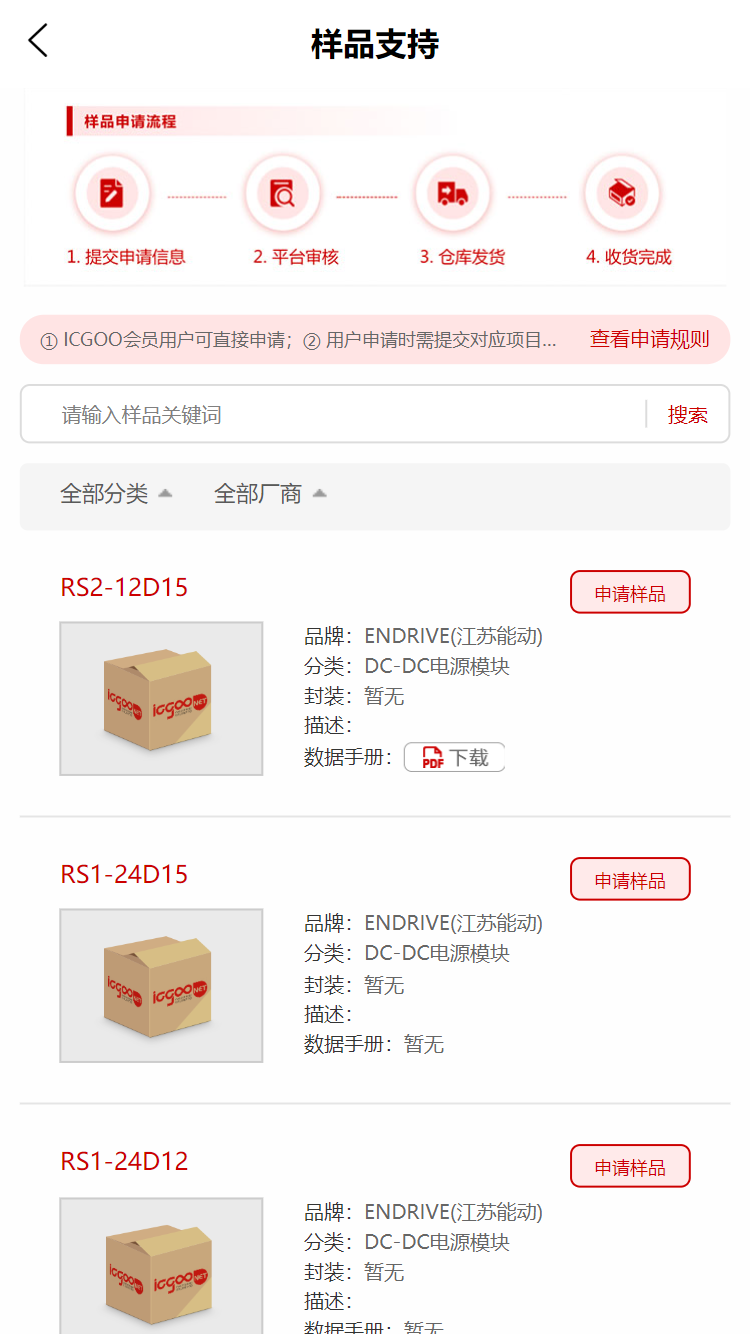
Task: Click the back arrow at top left
Action: pyautogui.click(x=37, y=40)
